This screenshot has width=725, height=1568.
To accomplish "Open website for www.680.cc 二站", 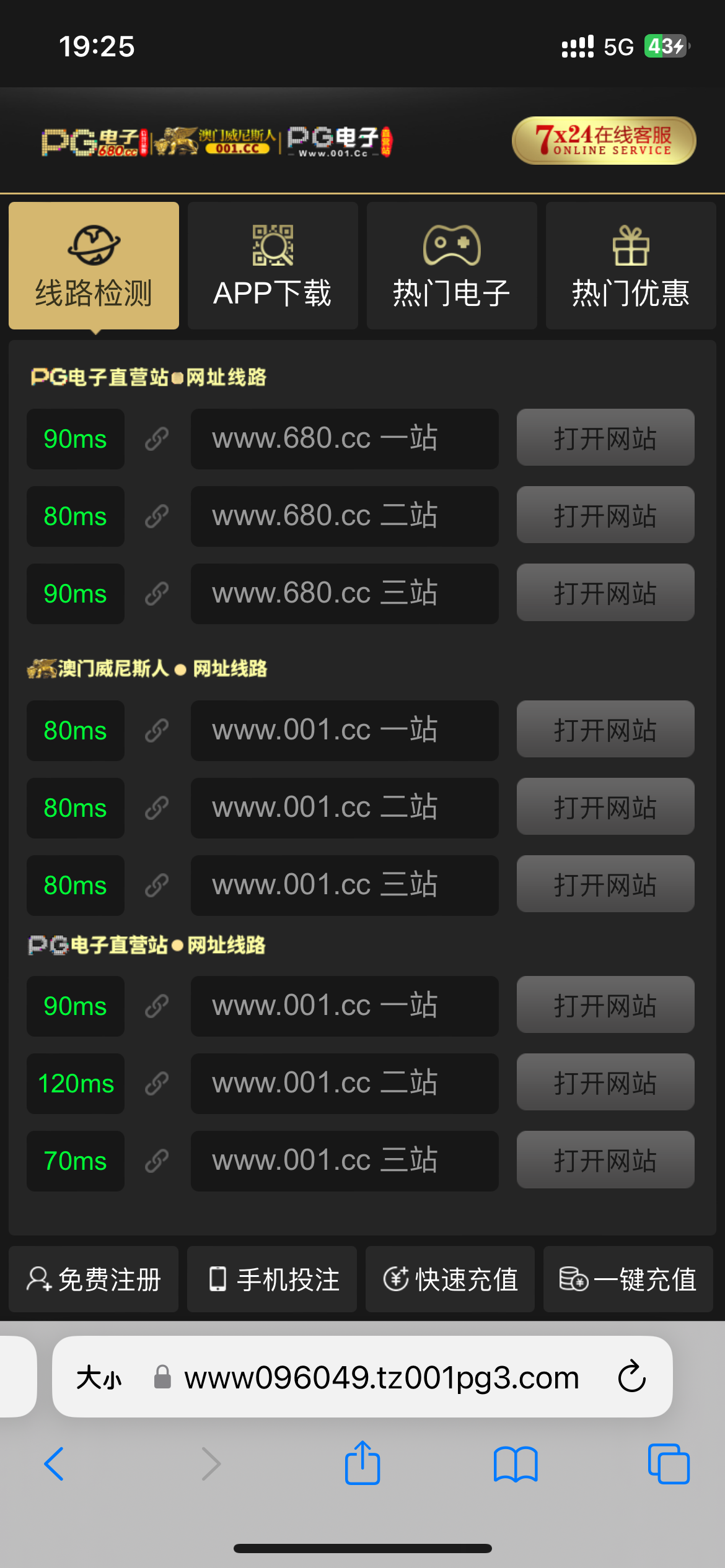I will point(605,515).
